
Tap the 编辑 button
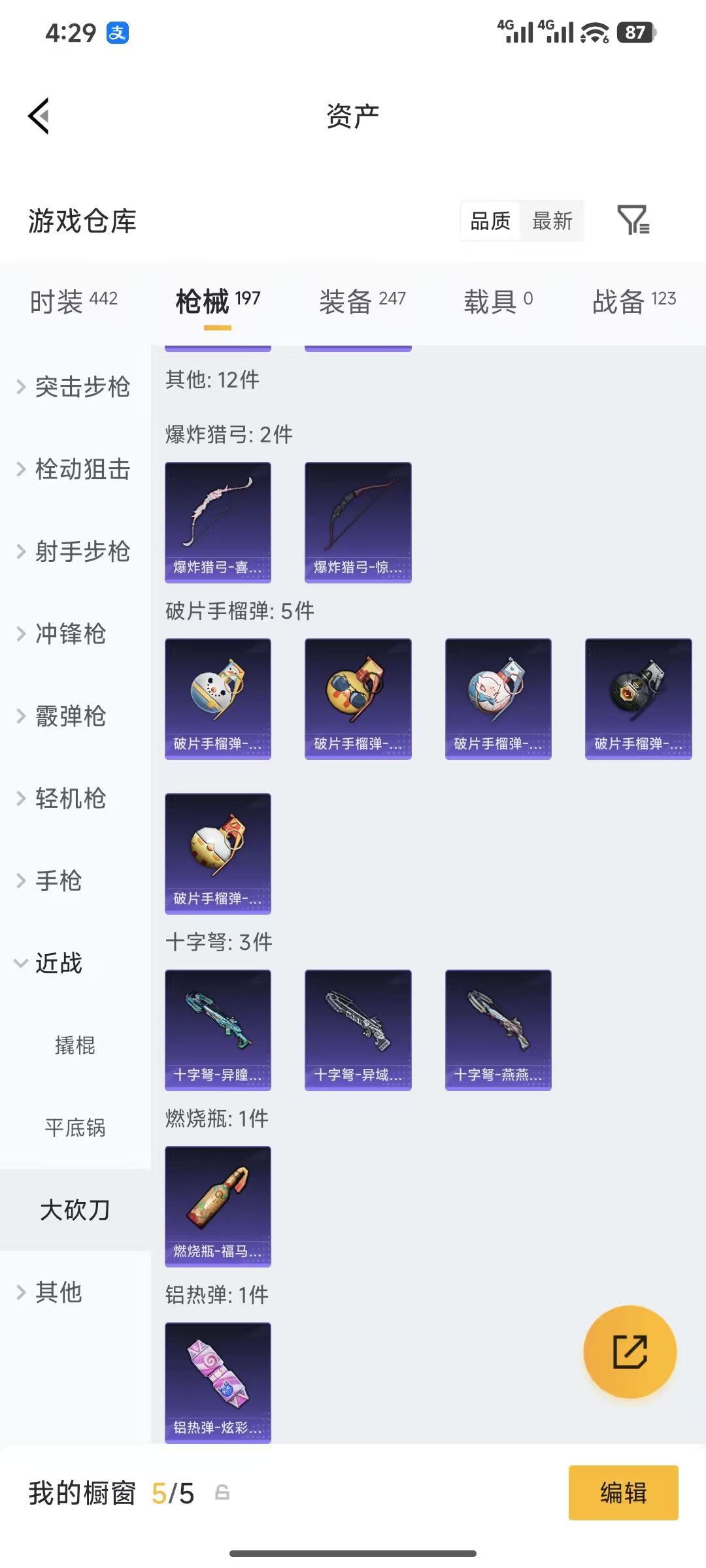[622, 1492]
